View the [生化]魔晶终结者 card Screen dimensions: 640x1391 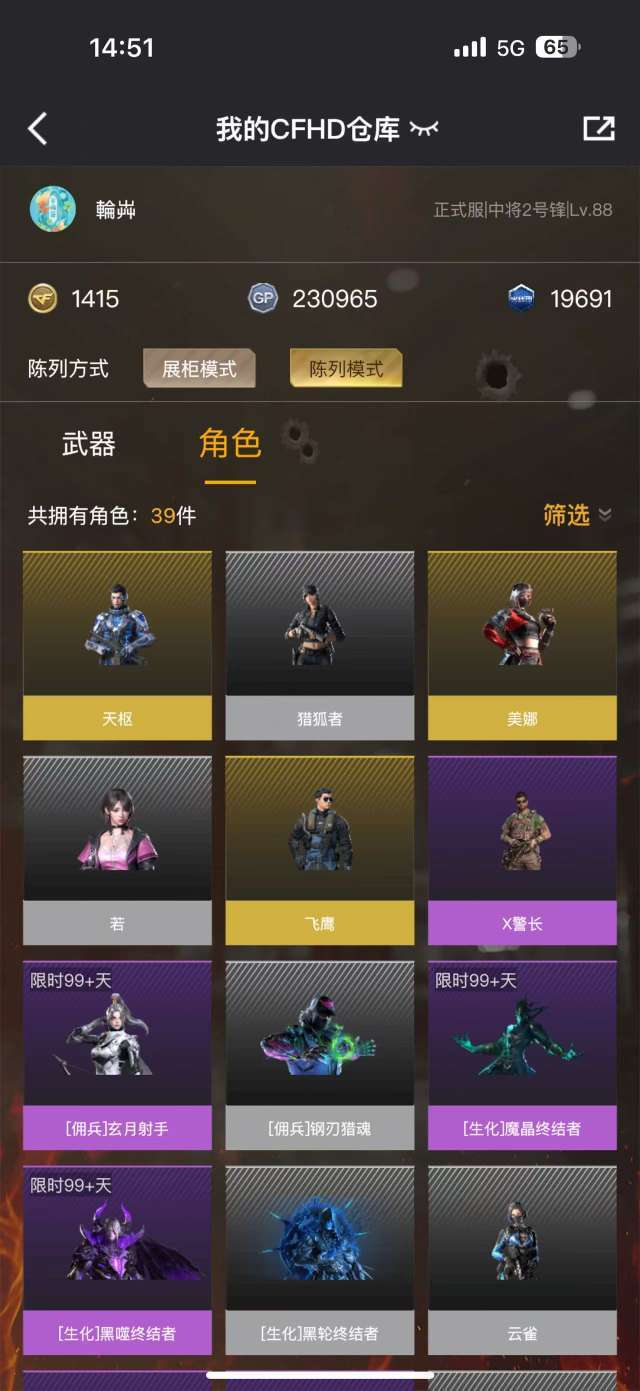[x=522, y=1055]
